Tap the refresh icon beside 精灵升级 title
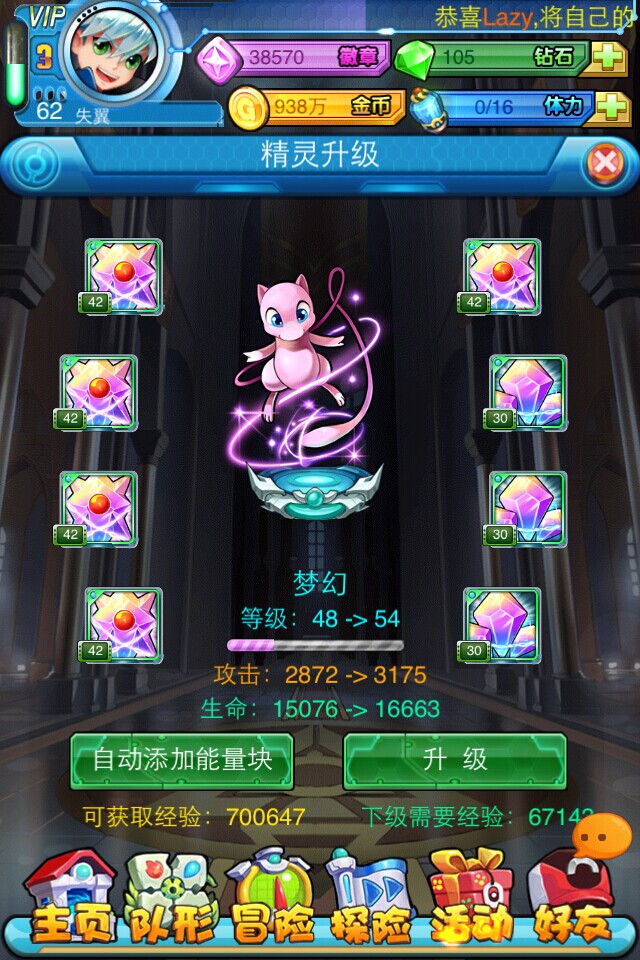The image size is (640, 960). point(34,162)
